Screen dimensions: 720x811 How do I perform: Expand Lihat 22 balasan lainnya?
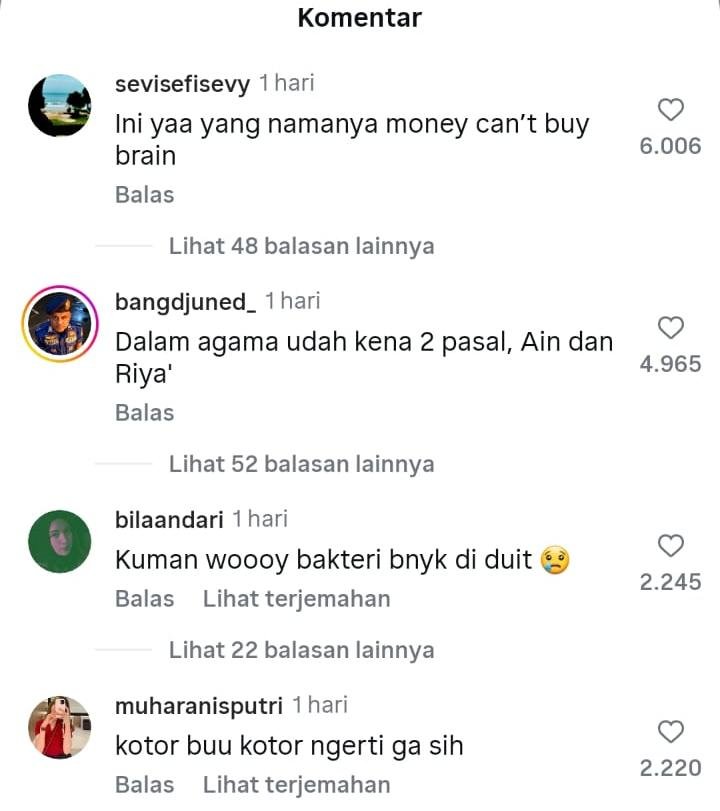pos(301,650)
